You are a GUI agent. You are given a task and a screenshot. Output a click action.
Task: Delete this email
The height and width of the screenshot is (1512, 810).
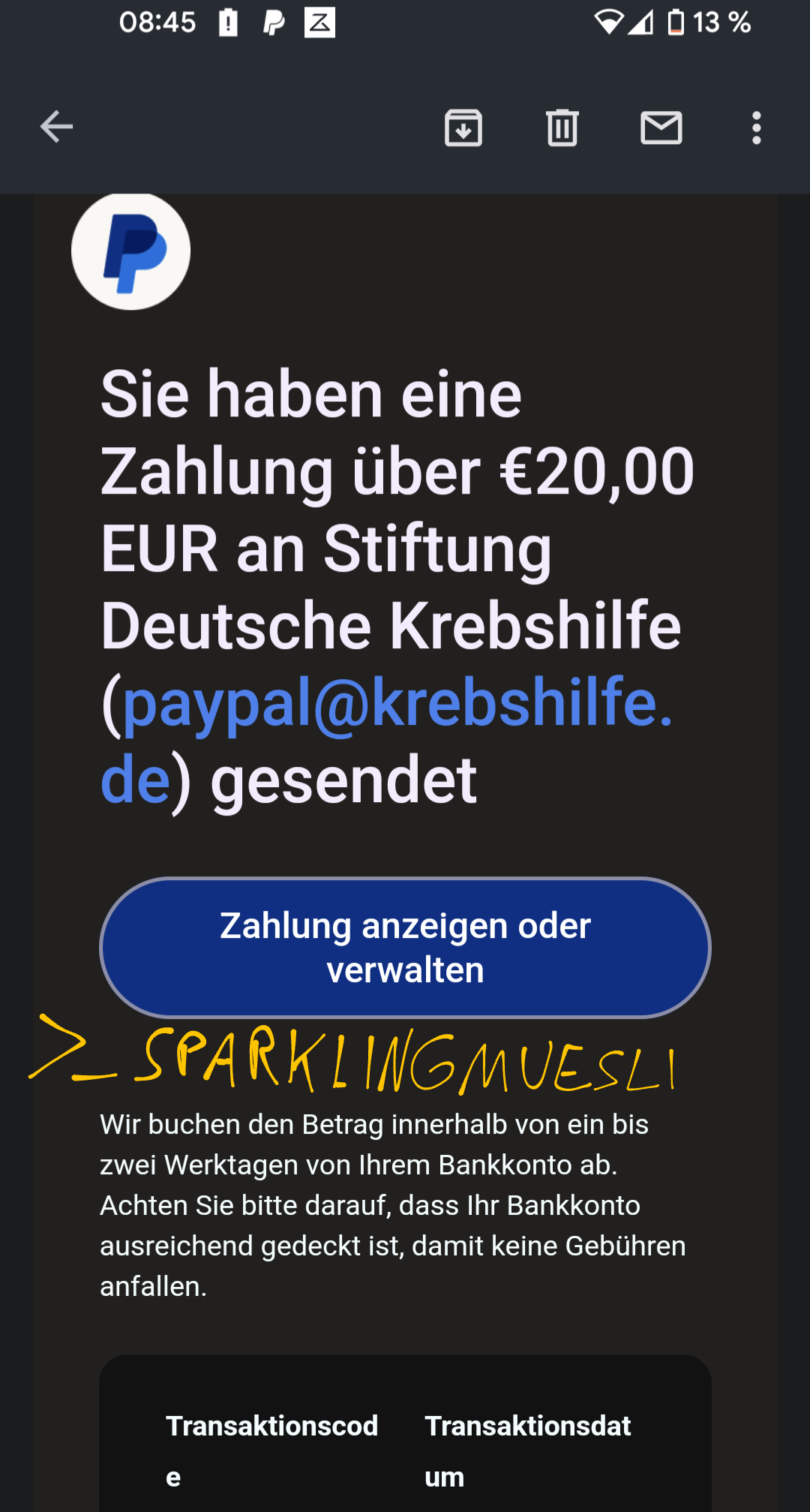click(x=562, y=128)
